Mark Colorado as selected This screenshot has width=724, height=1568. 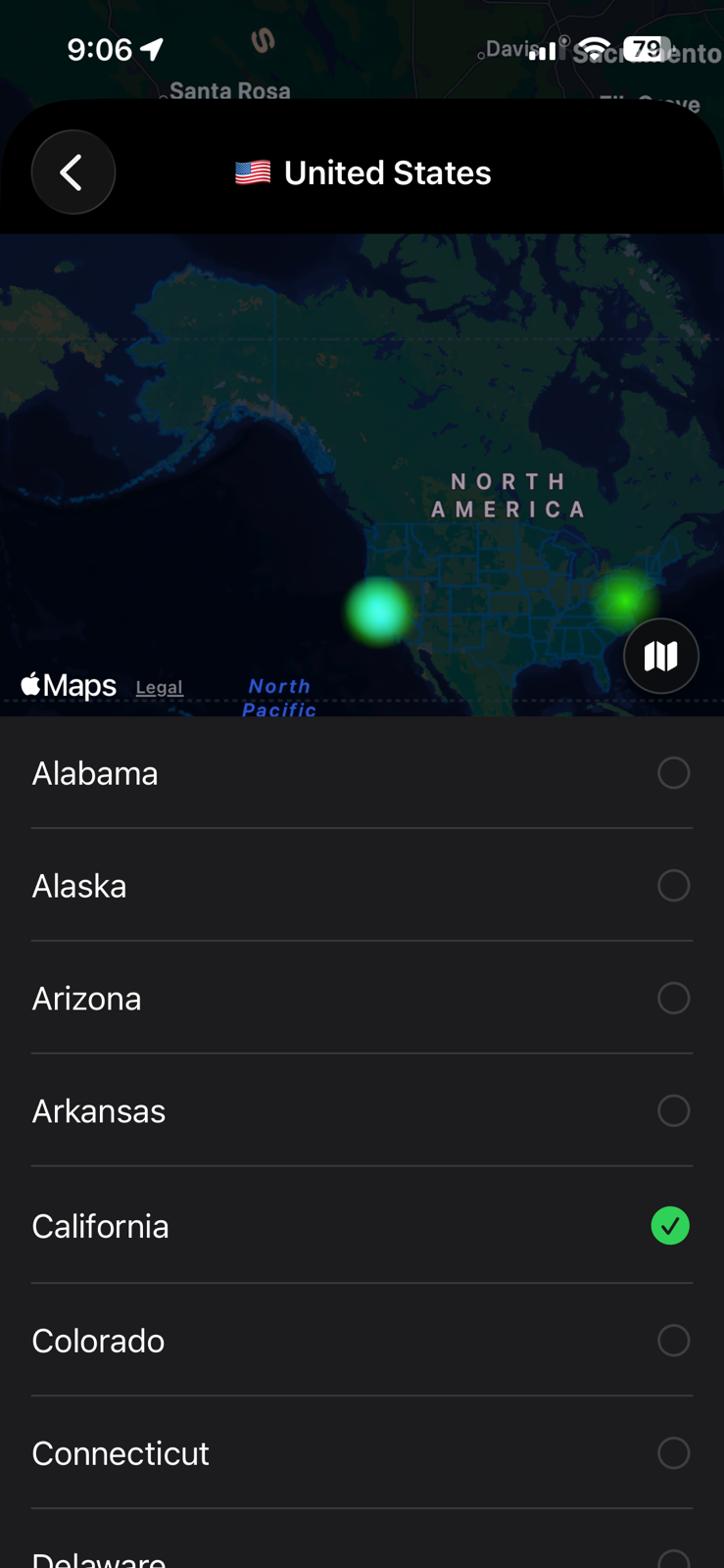[673, 1340]
